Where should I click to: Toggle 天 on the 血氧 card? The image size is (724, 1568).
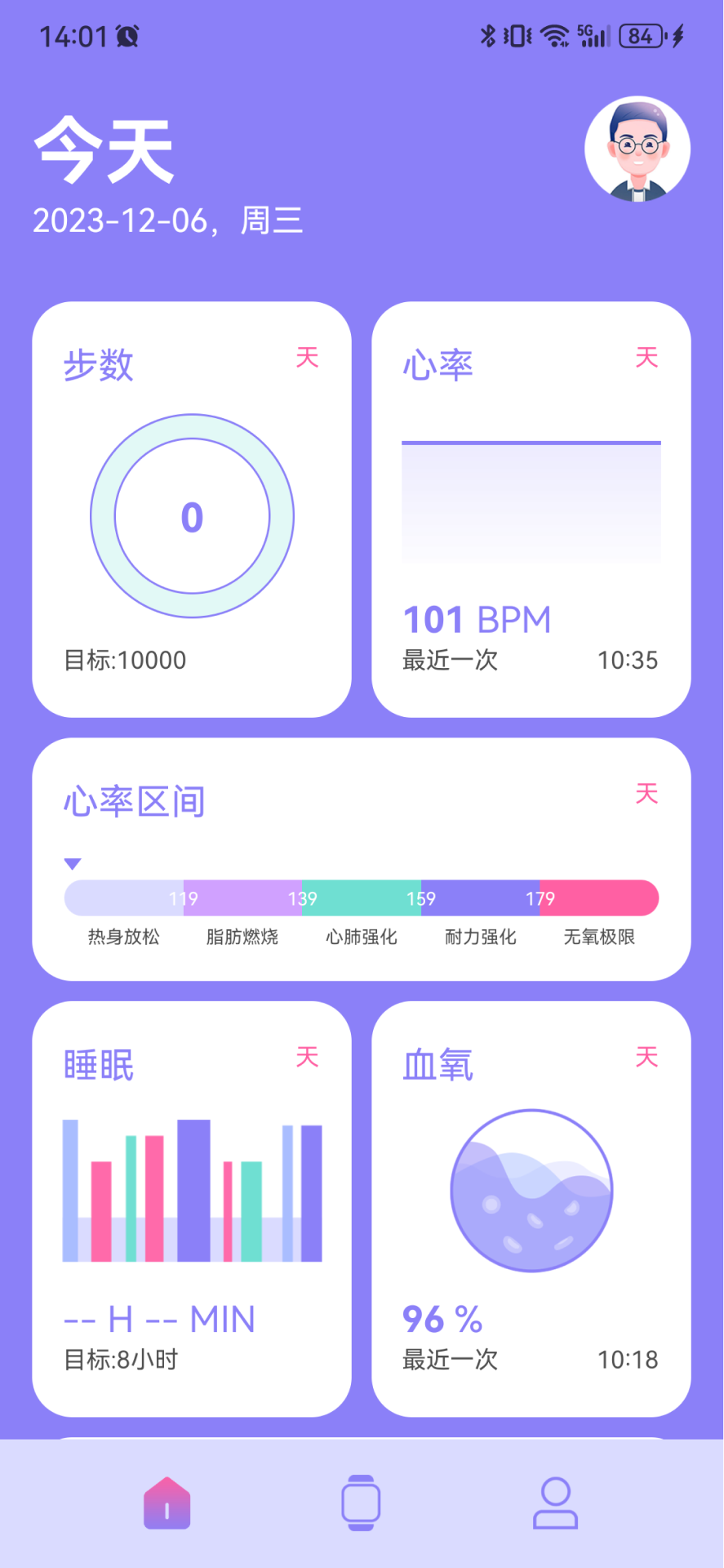click(646, 1056)
